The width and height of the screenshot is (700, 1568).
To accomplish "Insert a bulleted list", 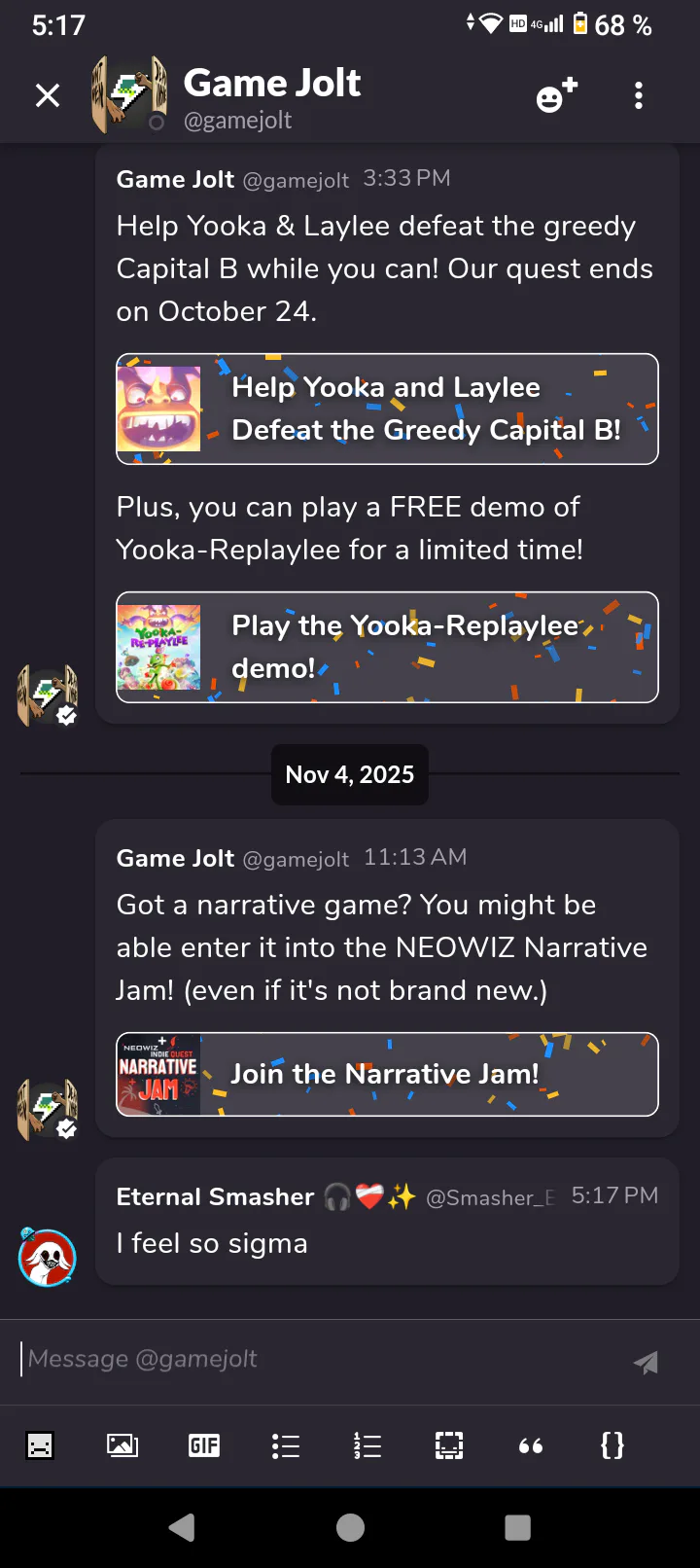I will [x=286, y=1445].
